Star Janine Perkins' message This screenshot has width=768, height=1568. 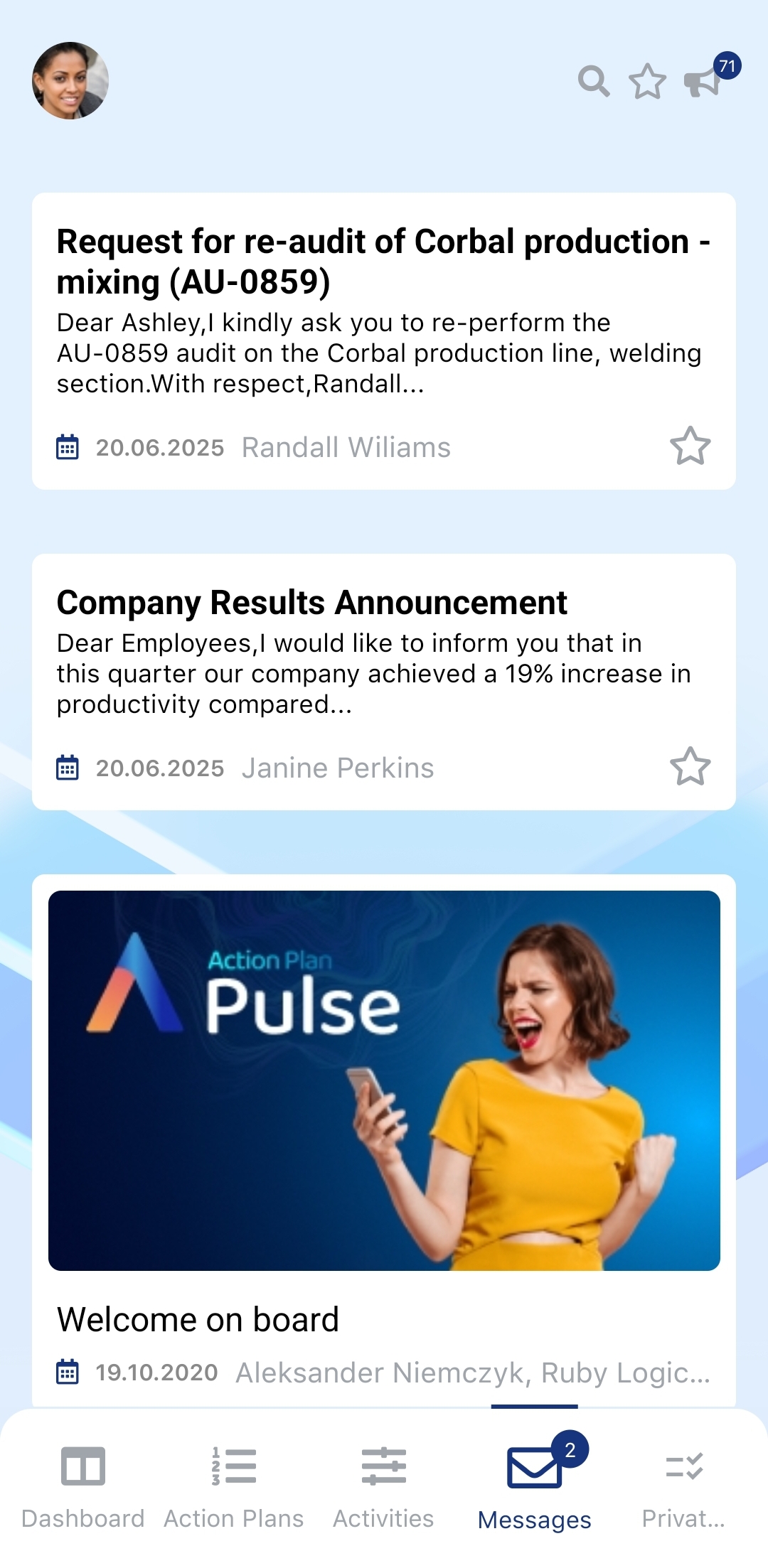pos(690,767)
